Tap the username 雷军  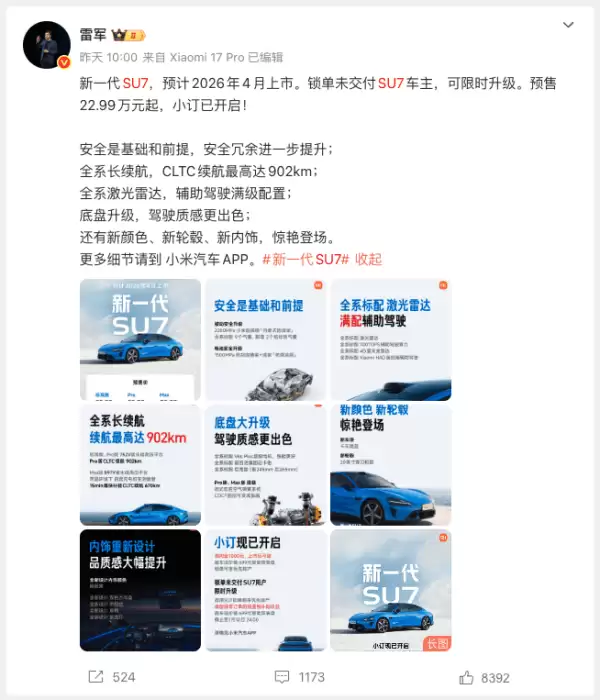click(93, 33)
